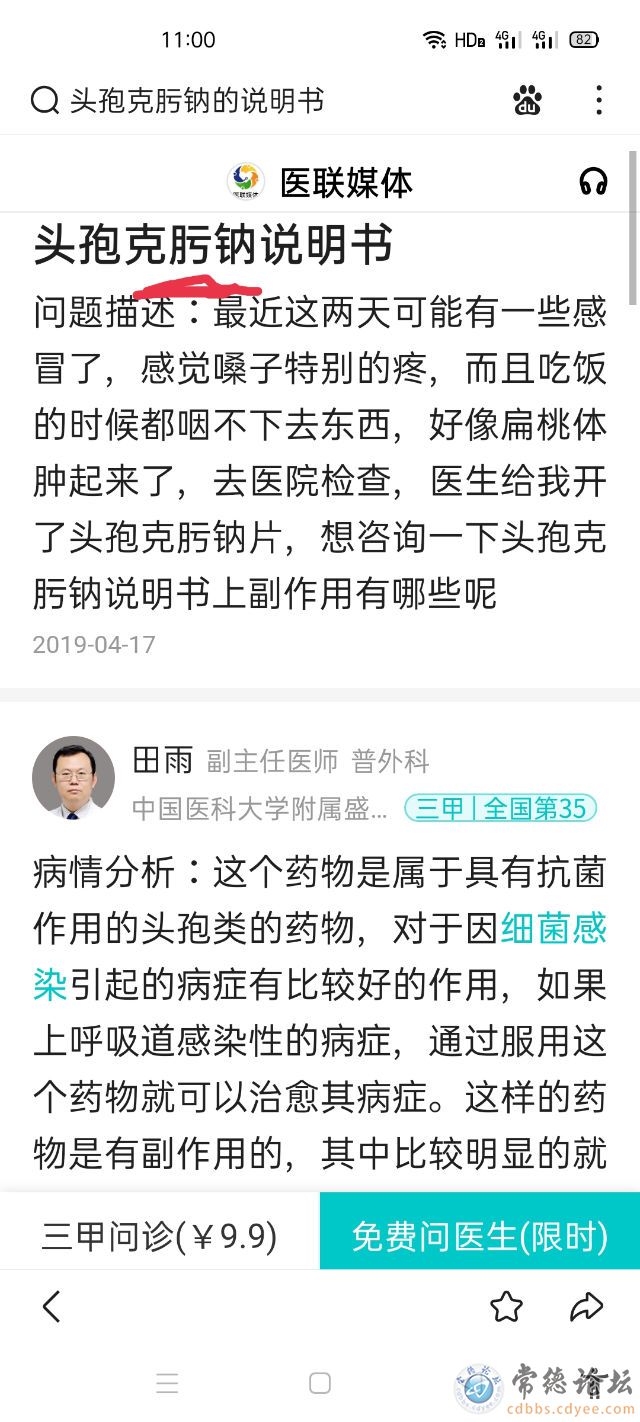Open the 医联媒体 source page

320,182
